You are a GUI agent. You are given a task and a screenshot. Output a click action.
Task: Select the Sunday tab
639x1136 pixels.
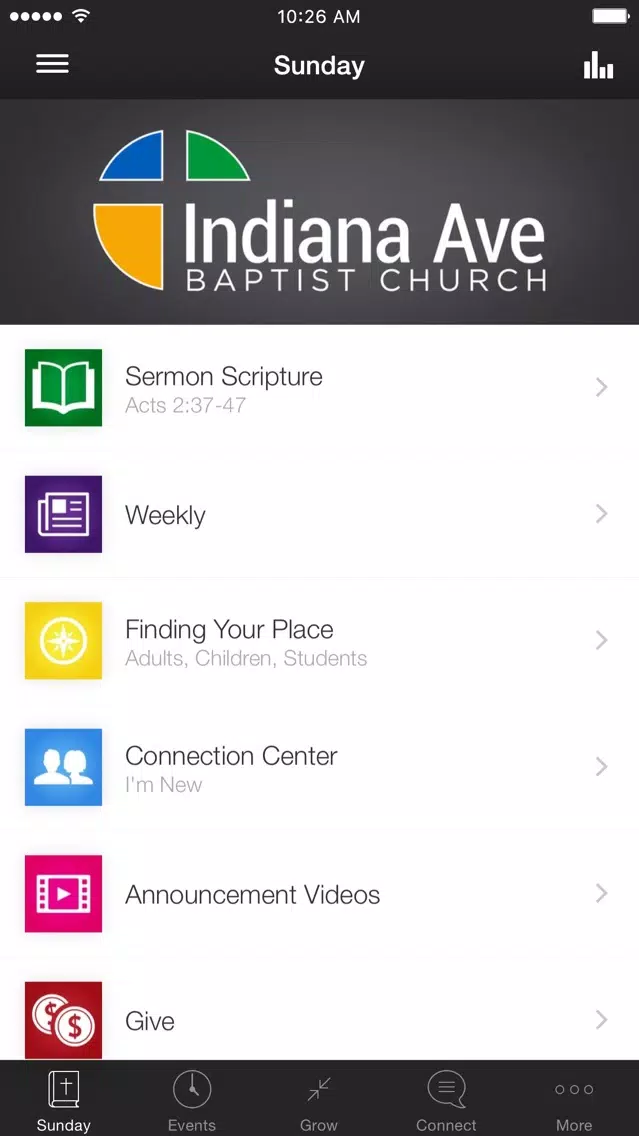tap(64, 1100)
